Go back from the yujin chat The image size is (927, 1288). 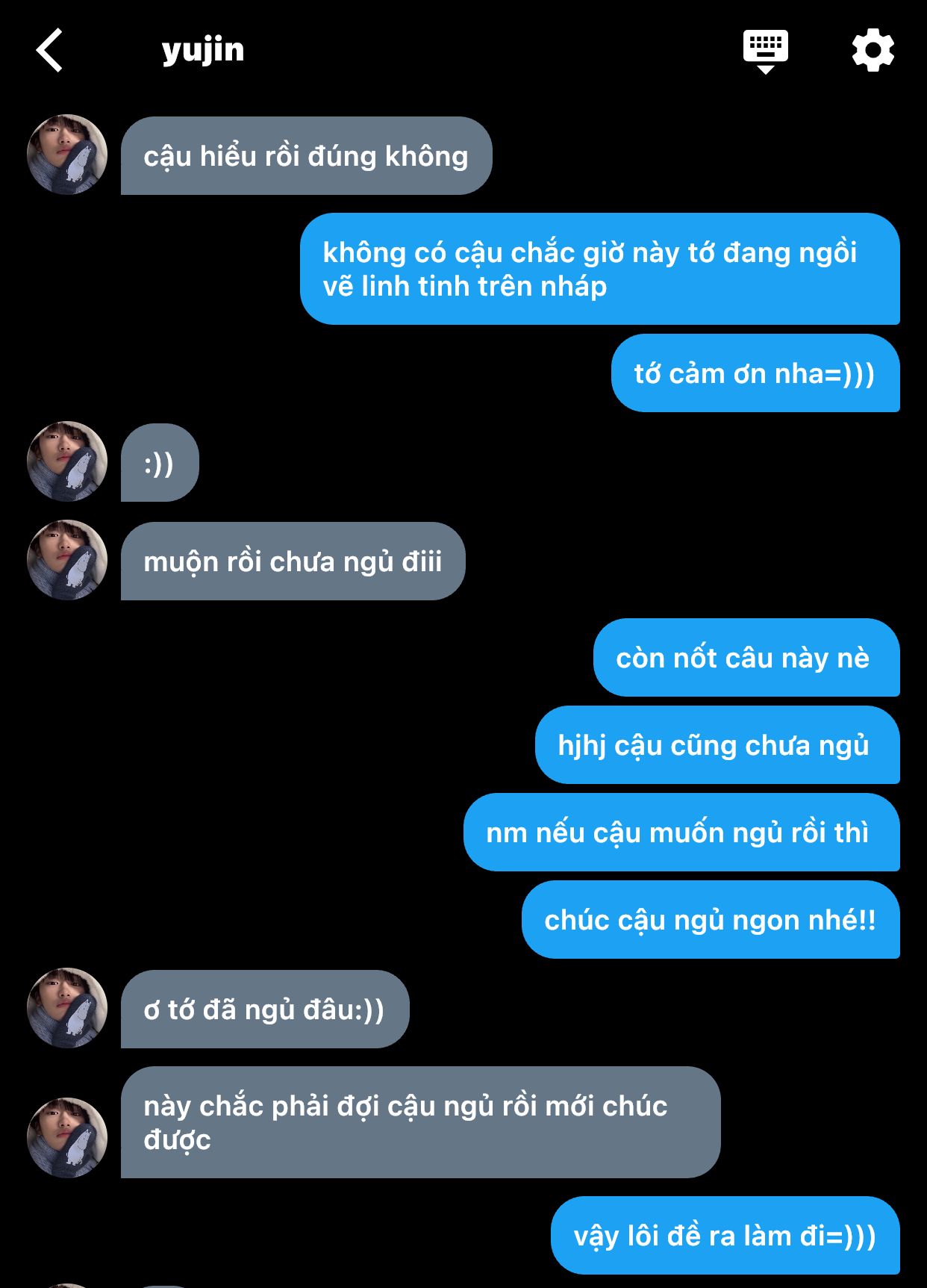(50, 51)
